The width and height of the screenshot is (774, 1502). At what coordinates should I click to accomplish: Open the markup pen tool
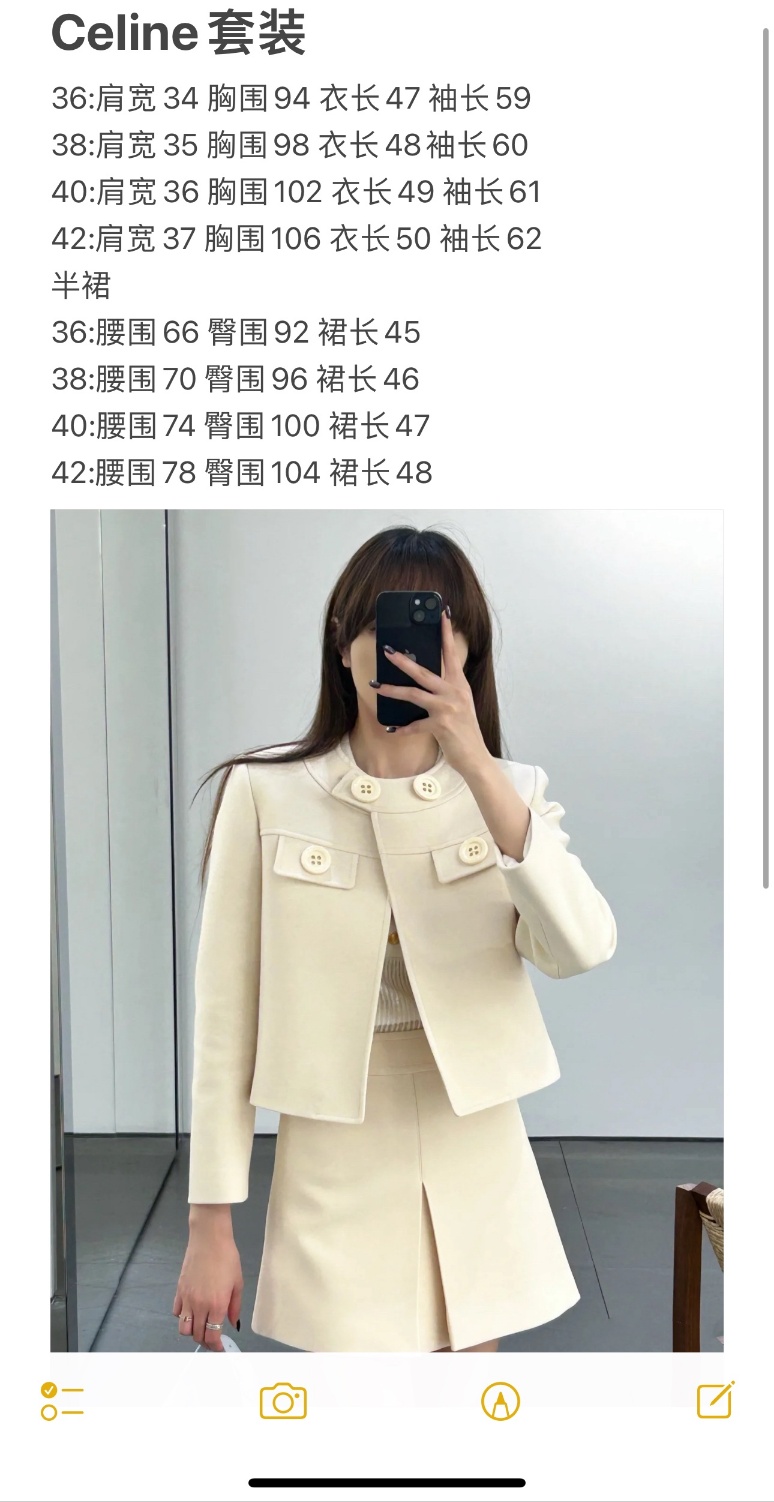(500, 1401)
